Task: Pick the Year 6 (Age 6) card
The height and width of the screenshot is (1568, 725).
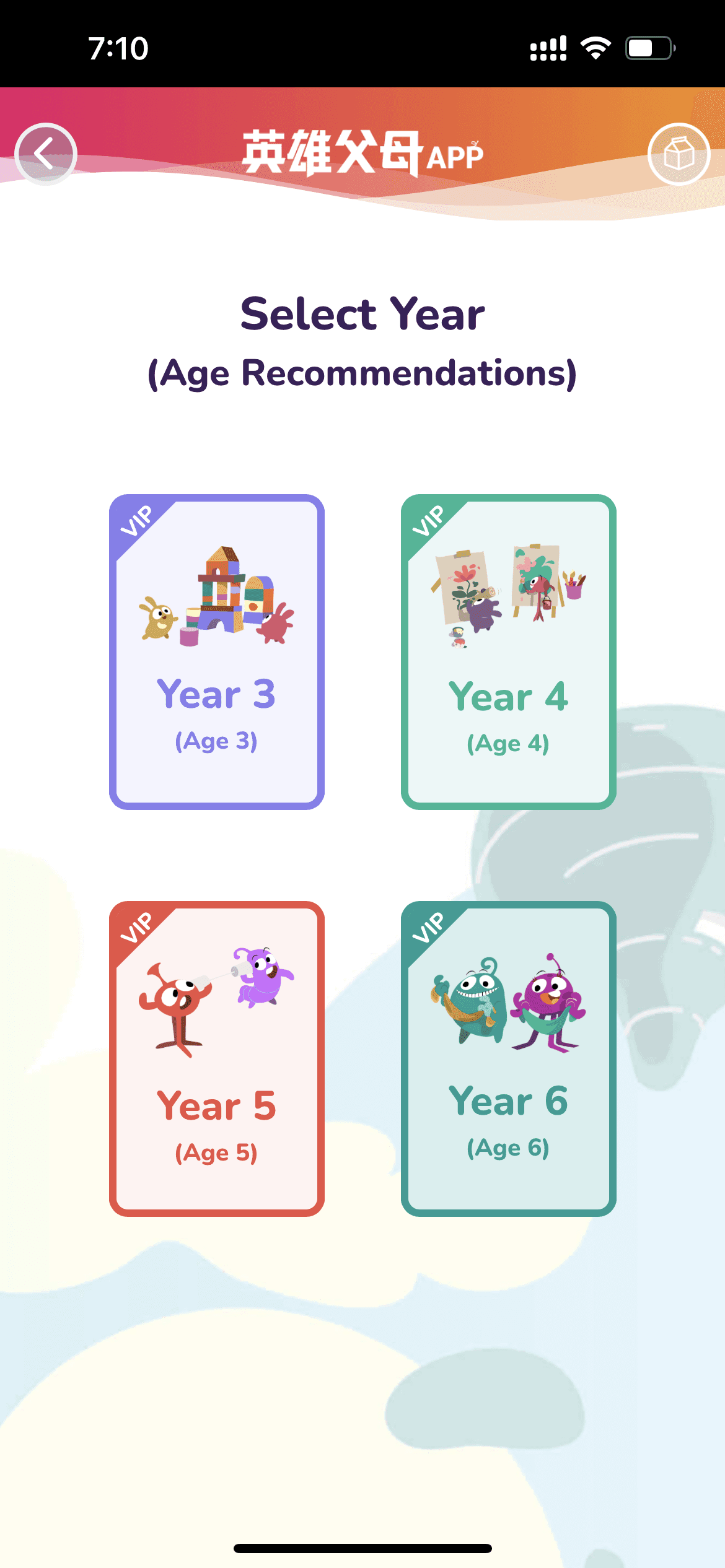Action: [508, 1058]
